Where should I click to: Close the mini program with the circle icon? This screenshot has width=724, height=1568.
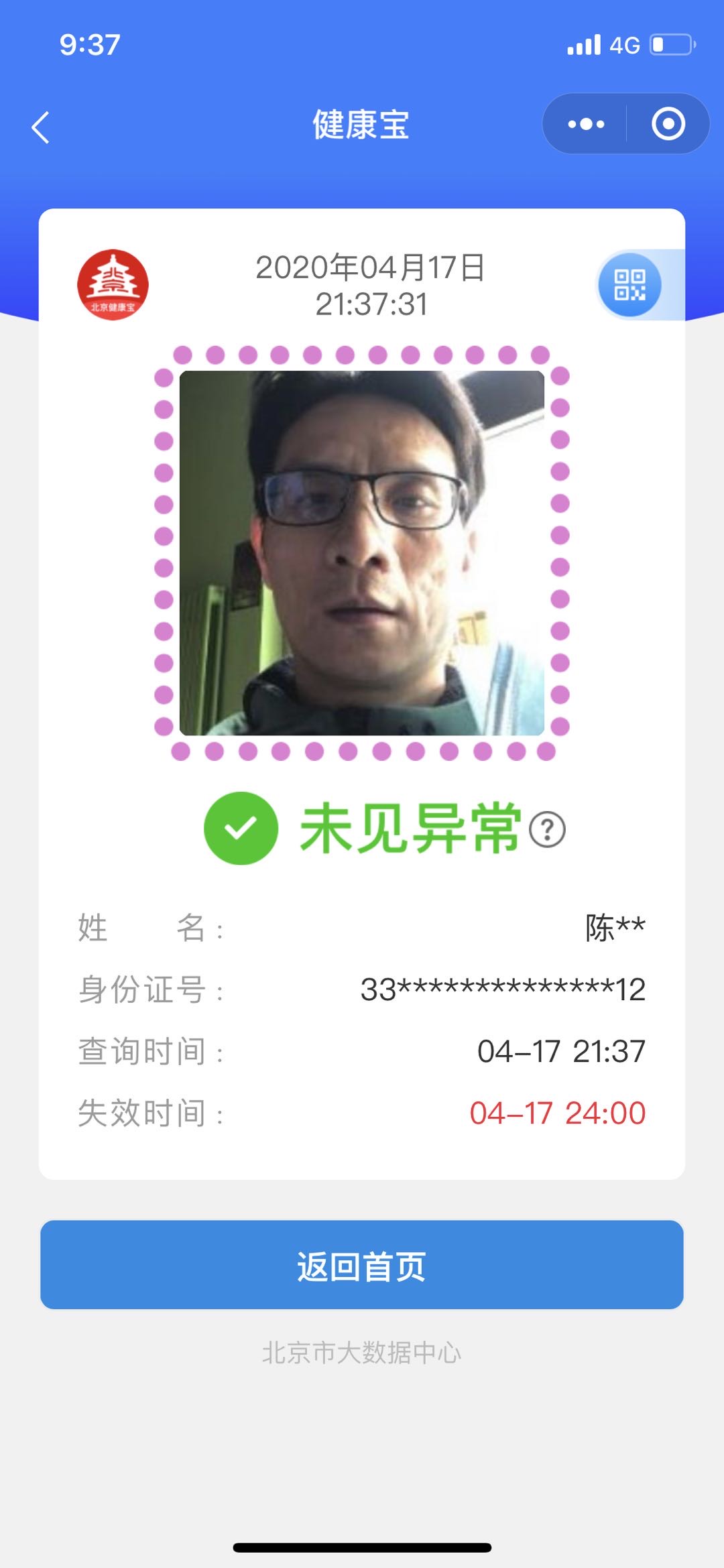[668, 124]
